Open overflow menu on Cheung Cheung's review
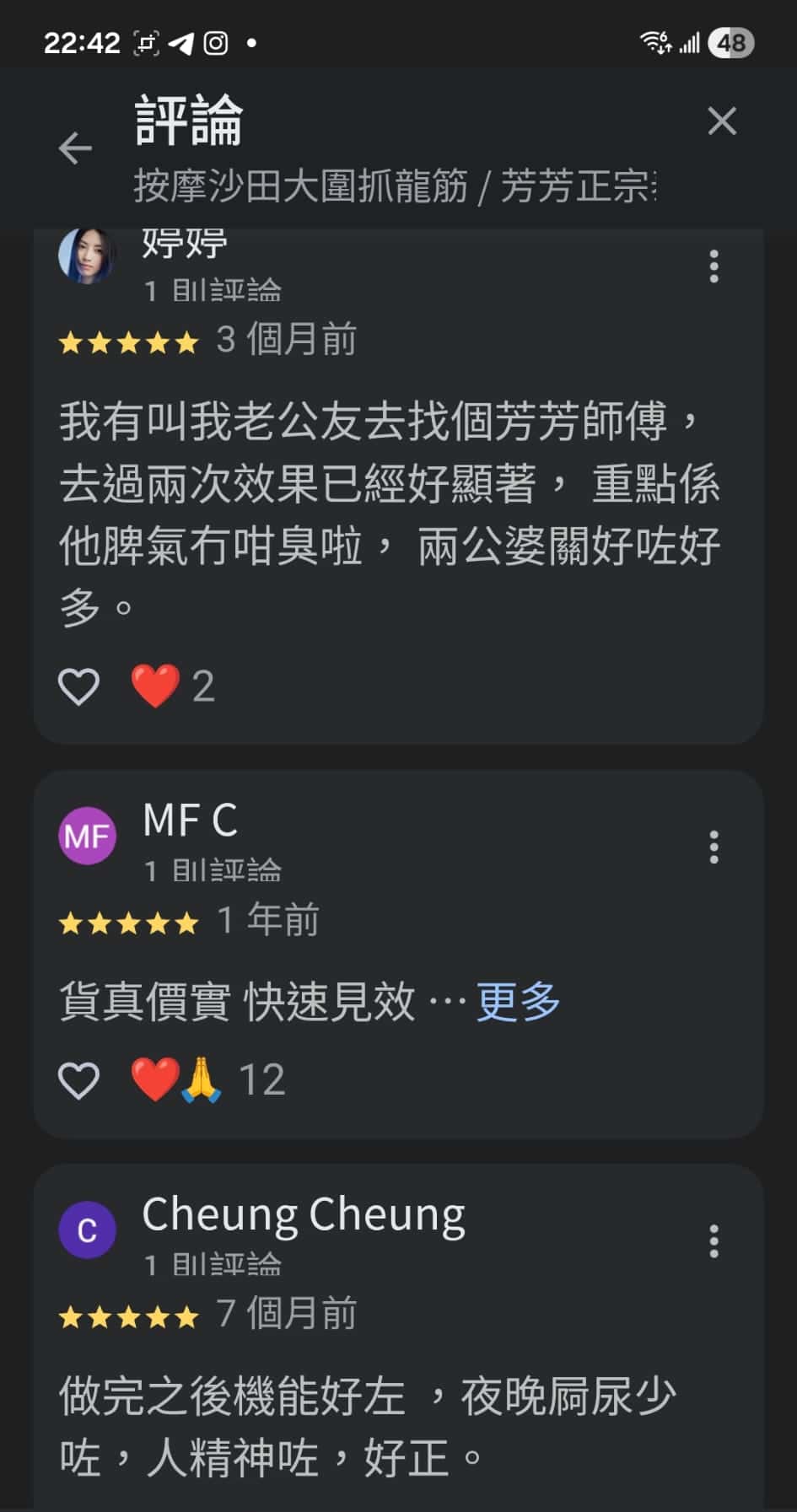Viewport: 797px width, 1512px height. point(714,1241)
